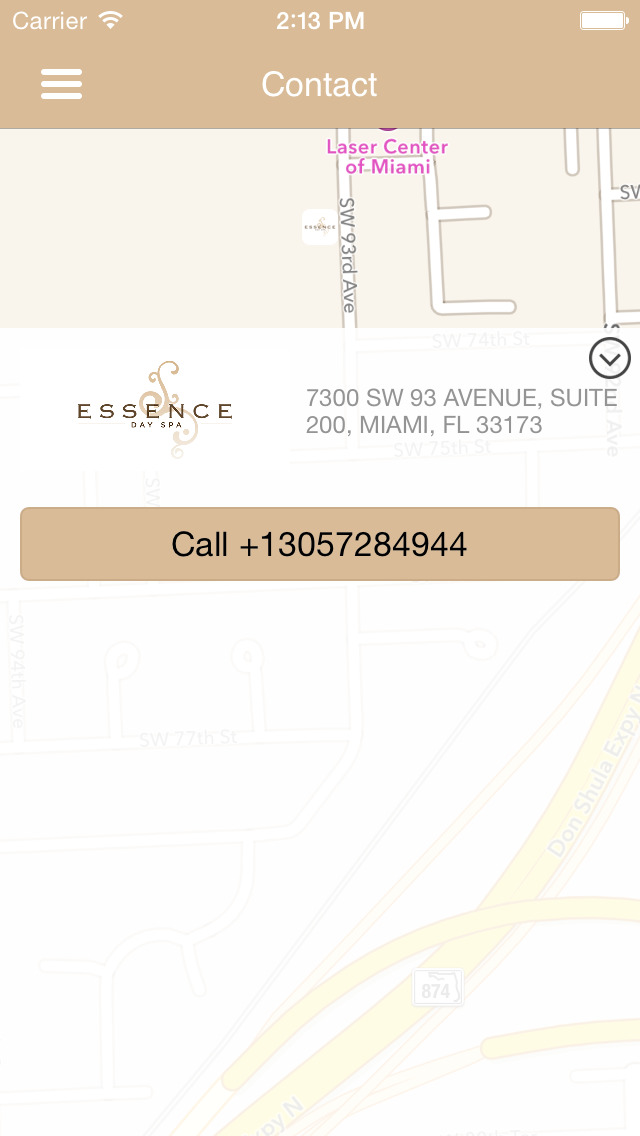Call +13057284944

(x=320, y=544)
